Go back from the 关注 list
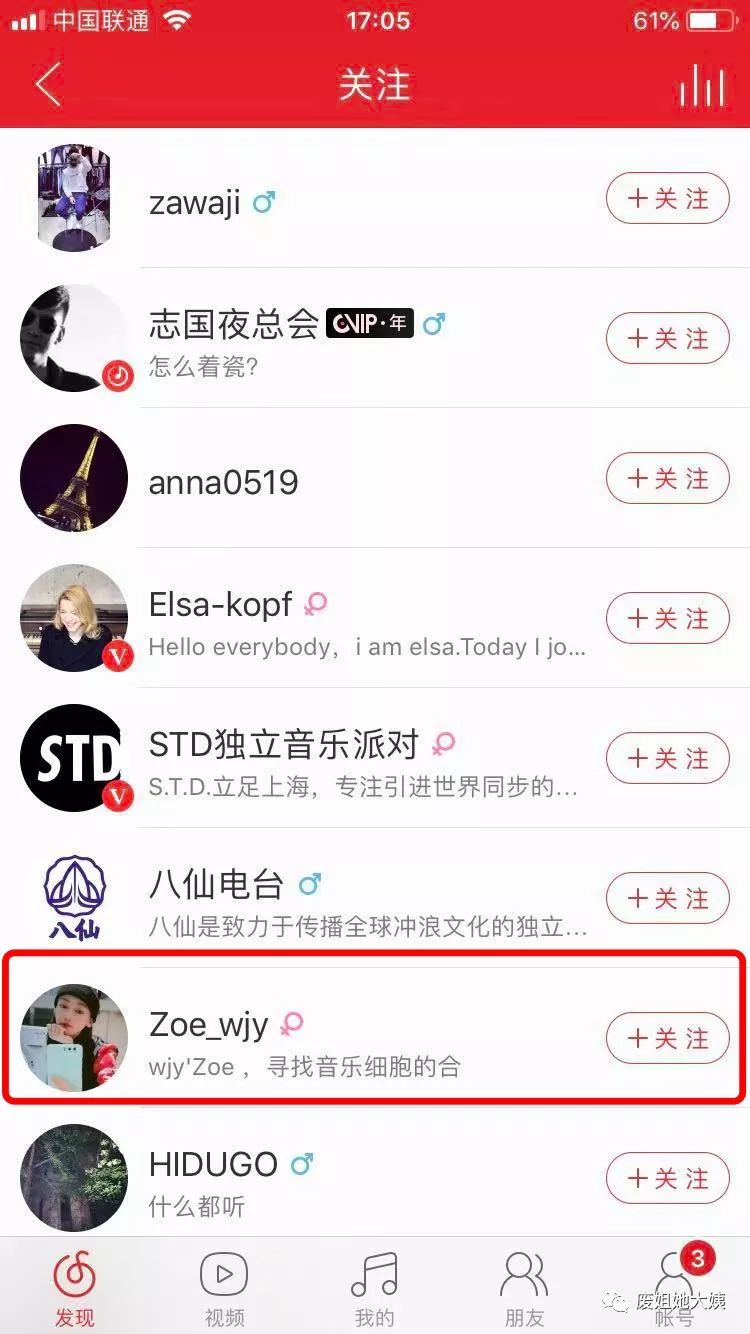This screenshot has width=750, height=1334. [x=48, y=85]
